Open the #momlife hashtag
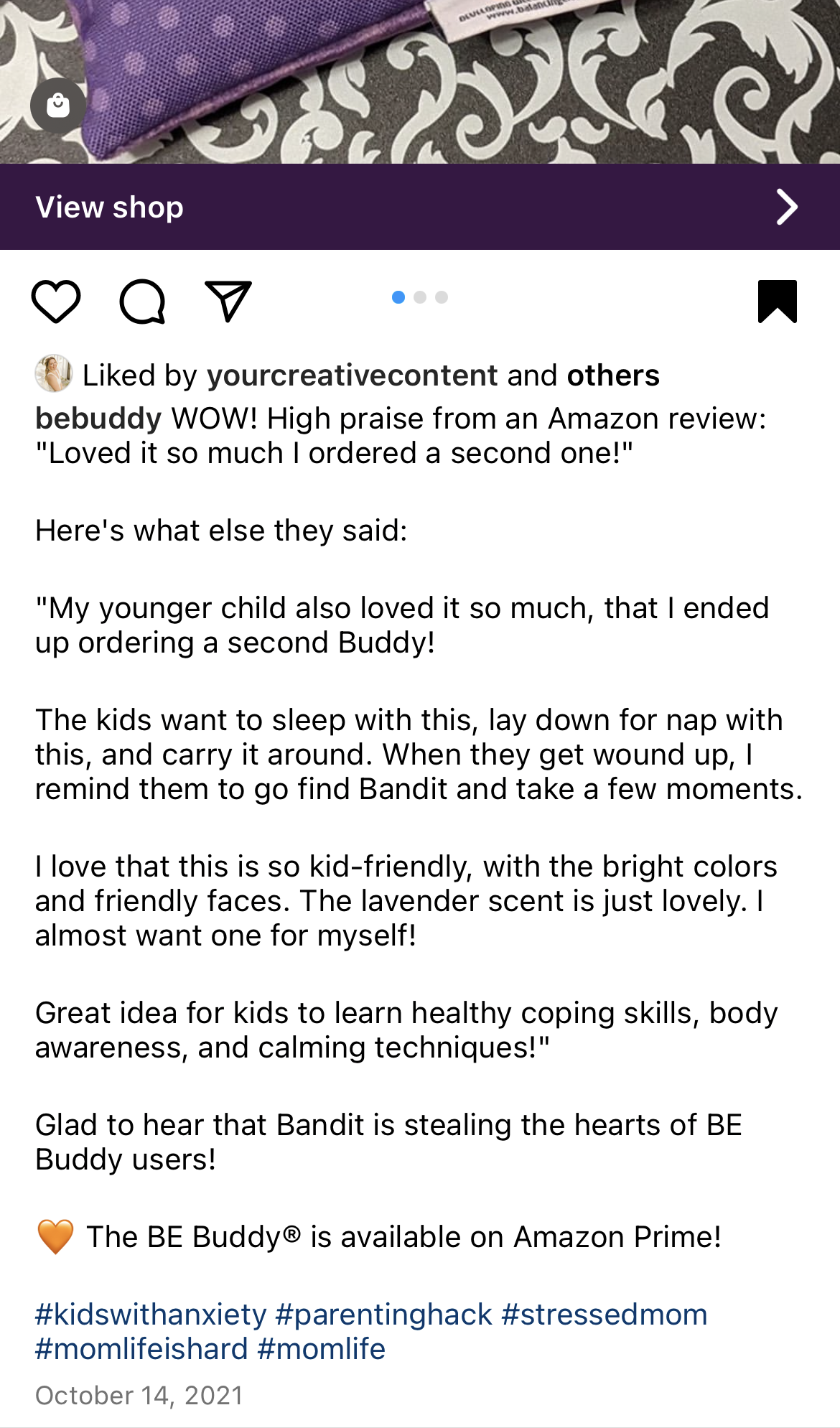 pos(322,1349)
